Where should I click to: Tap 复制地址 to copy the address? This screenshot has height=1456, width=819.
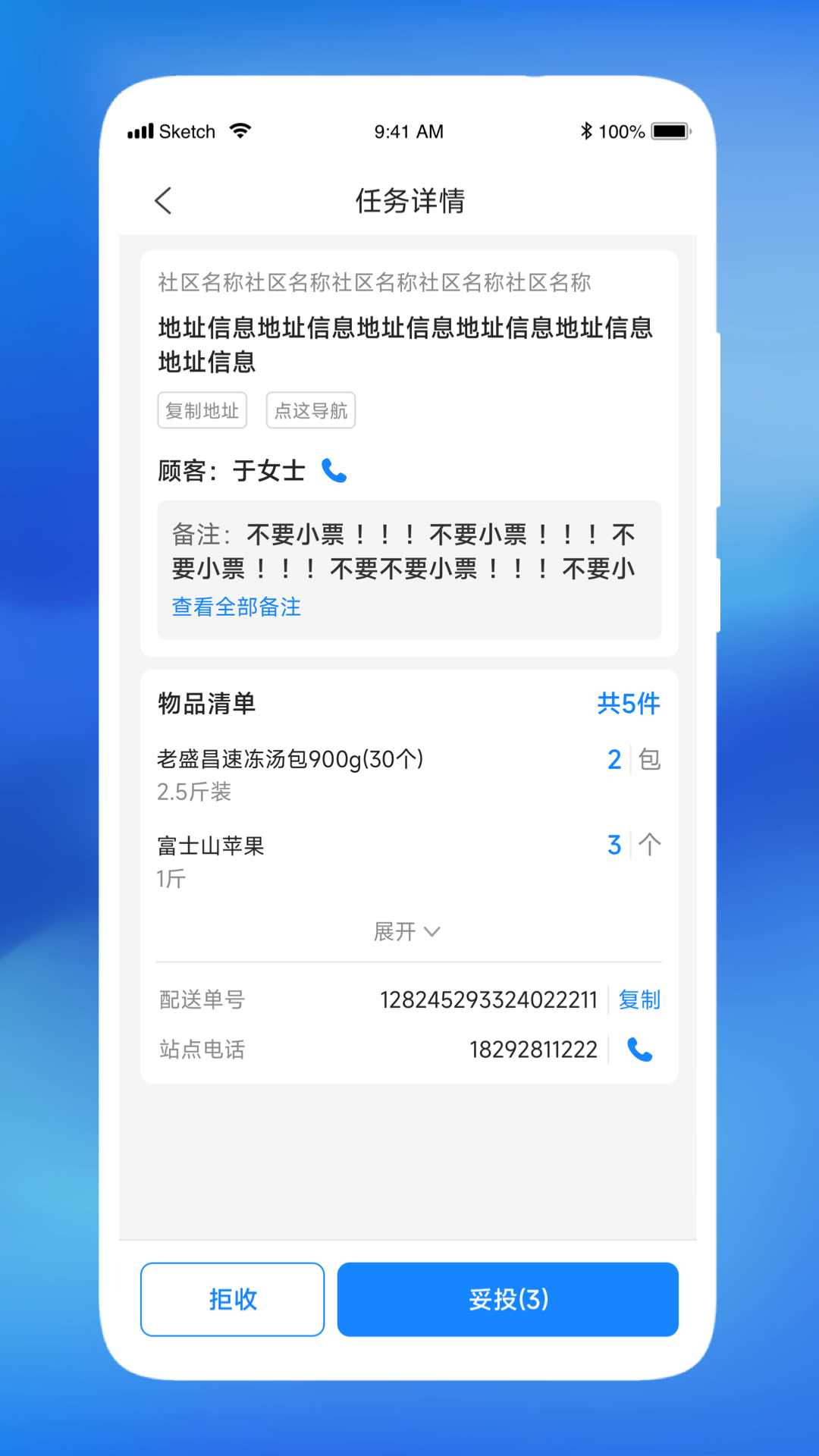pos(202,410)
